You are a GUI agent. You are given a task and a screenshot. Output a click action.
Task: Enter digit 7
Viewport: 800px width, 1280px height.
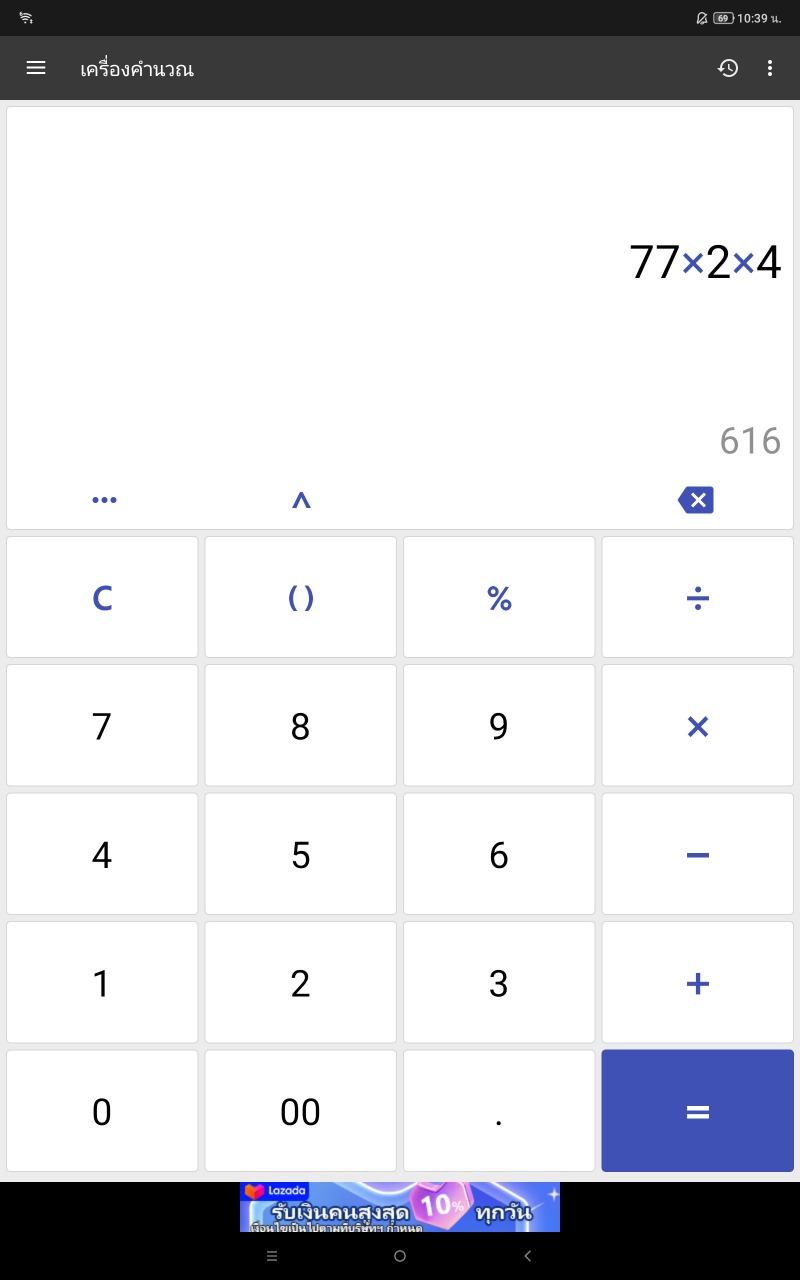click(102, 726)
